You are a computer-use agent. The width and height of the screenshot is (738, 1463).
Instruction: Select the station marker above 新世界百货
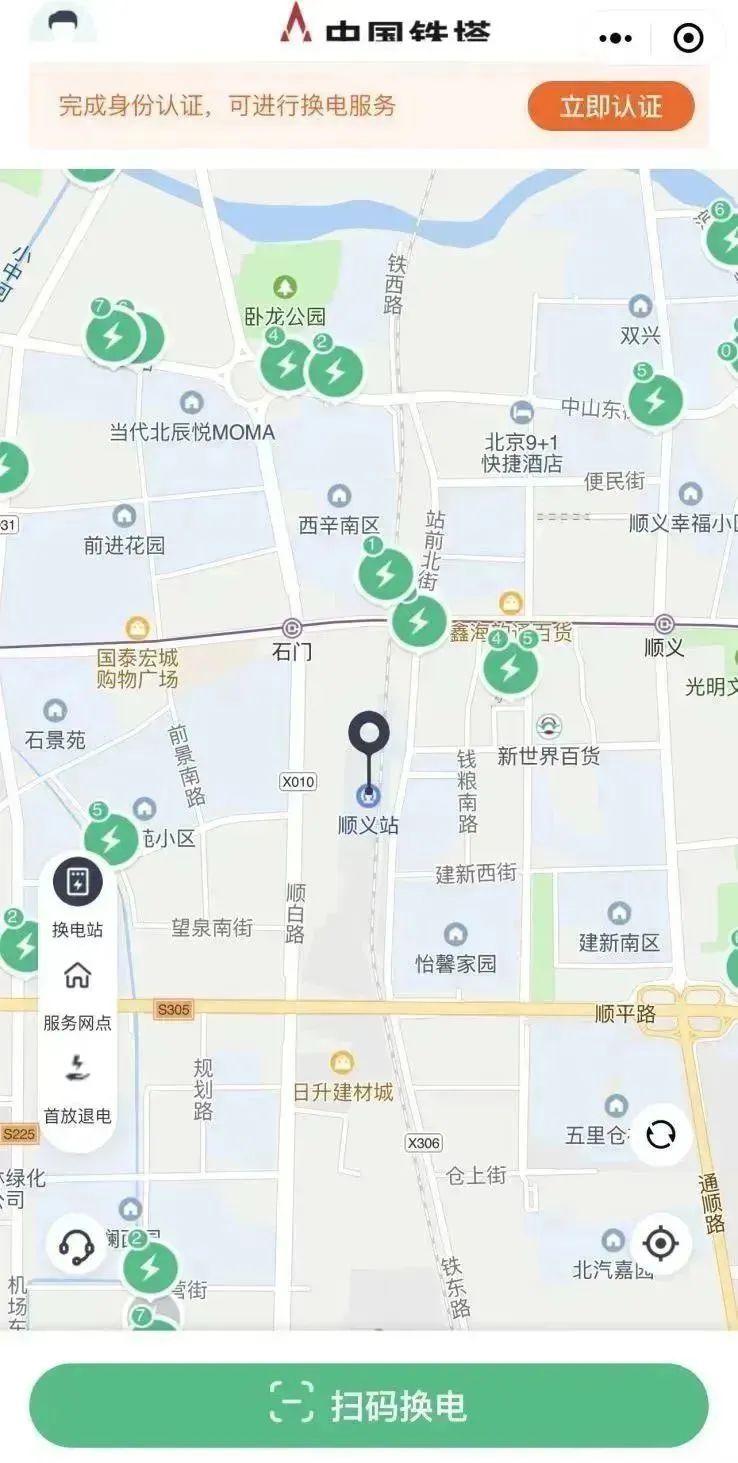(510, 668)
